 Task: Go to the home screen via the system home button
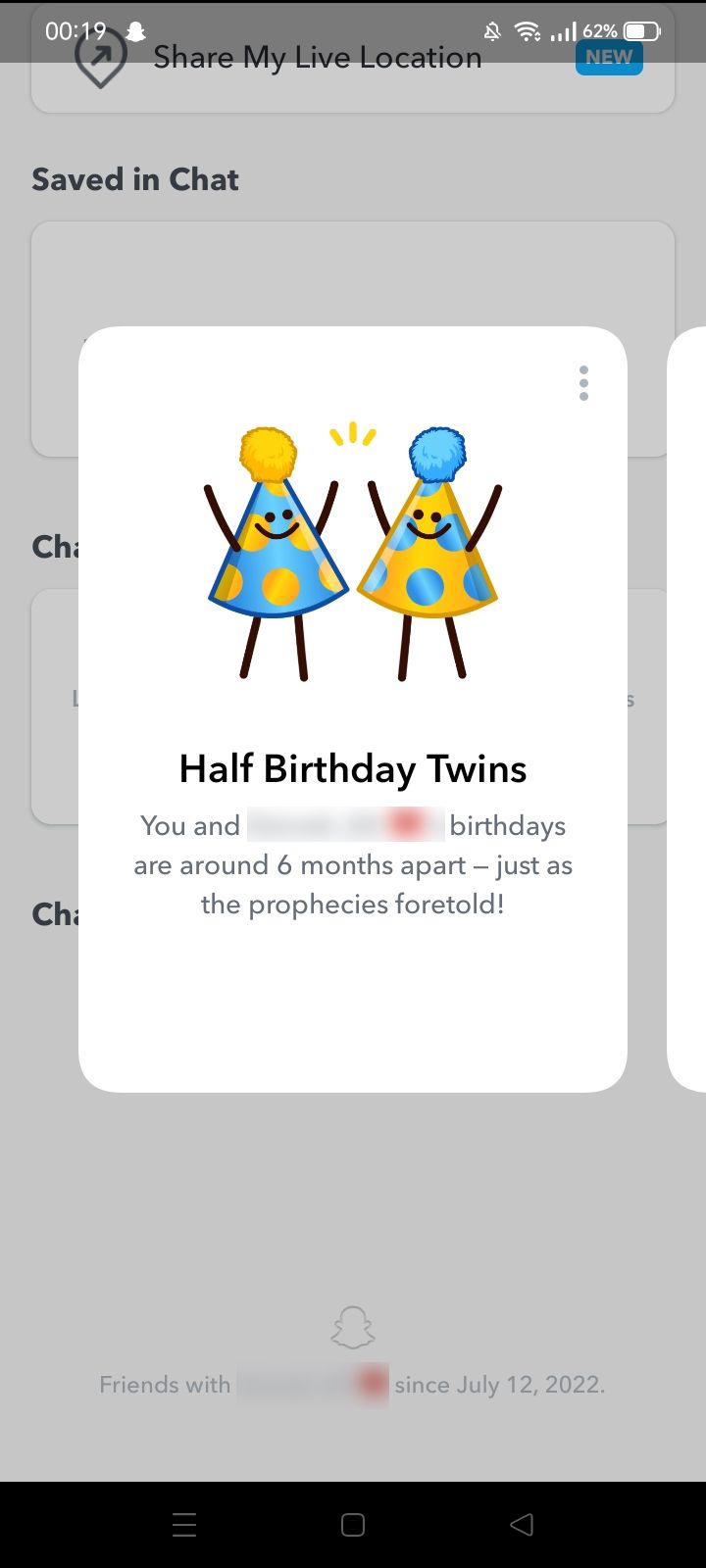tap(353, 1524)
